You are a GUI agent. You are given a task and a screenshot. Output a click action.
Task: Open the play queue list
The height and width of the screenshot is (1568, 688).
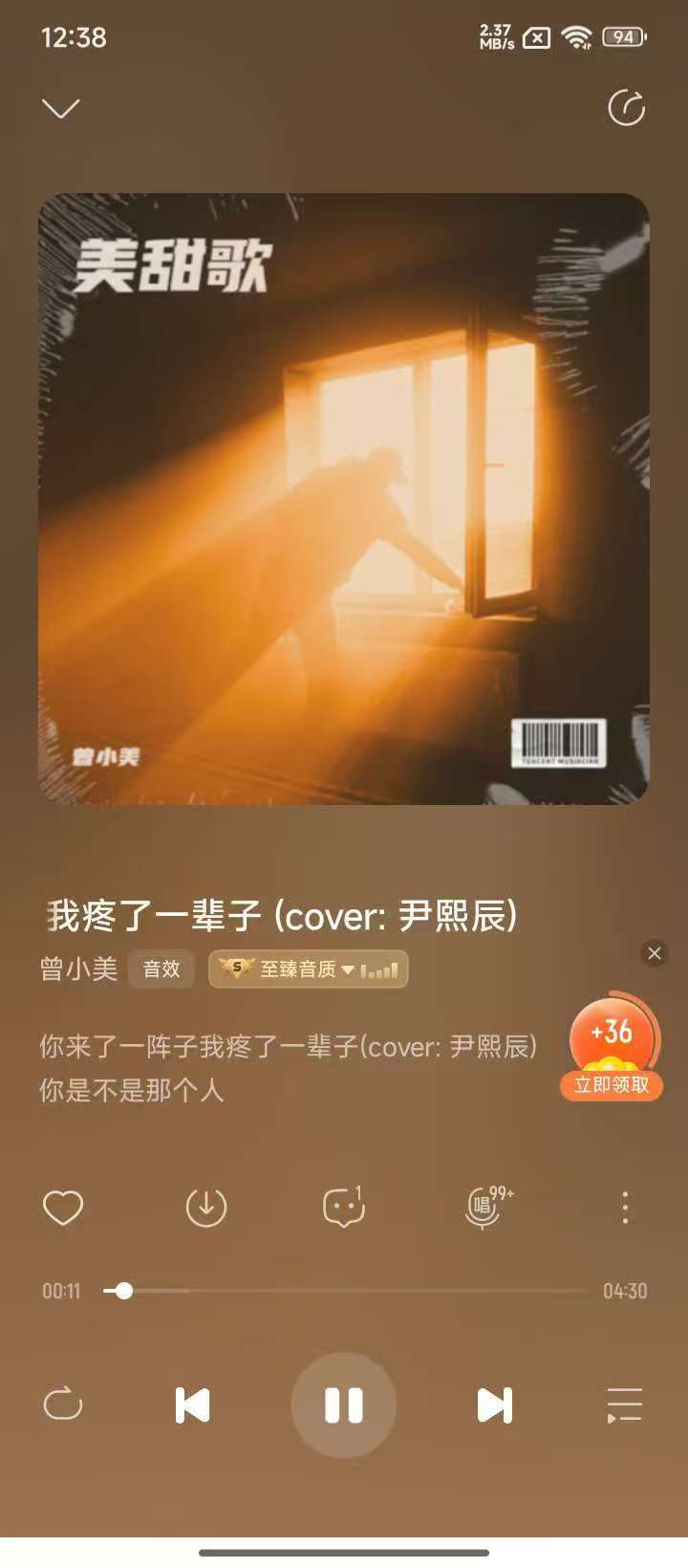(625, 1405)
